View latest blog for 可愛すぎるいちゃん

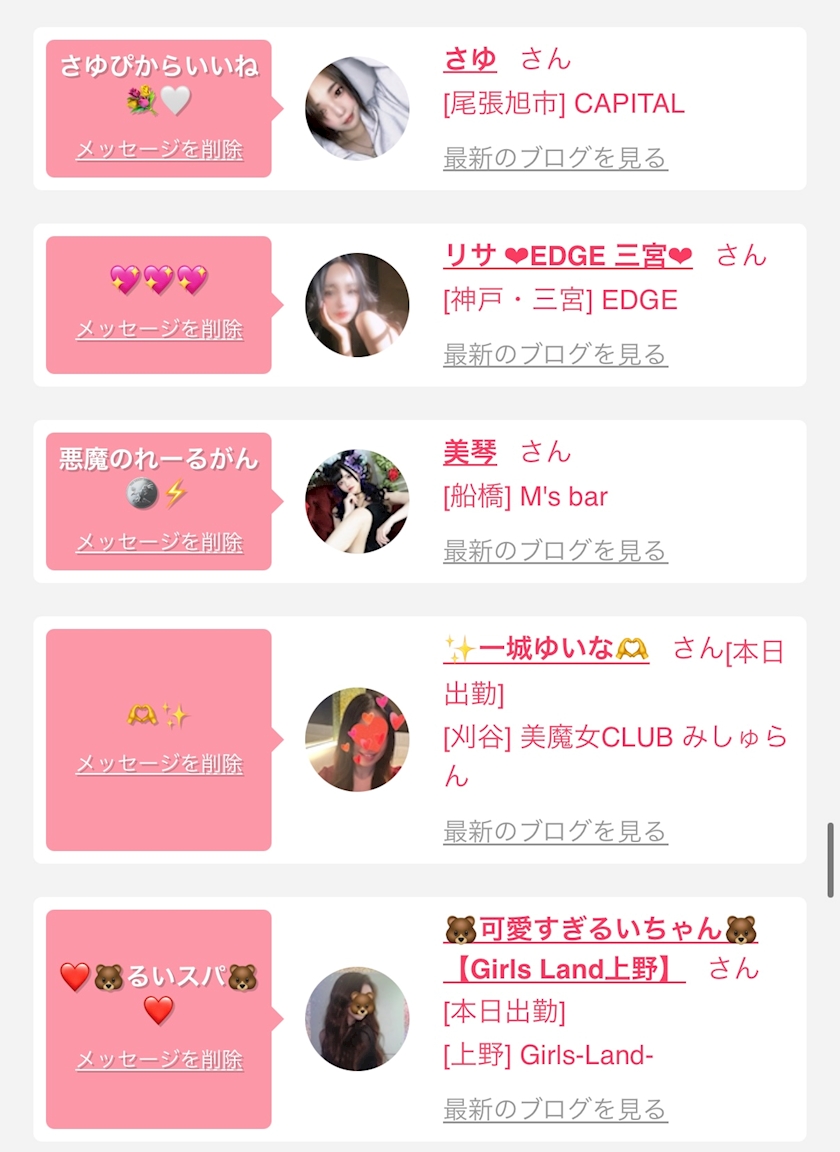point(555,1109)
